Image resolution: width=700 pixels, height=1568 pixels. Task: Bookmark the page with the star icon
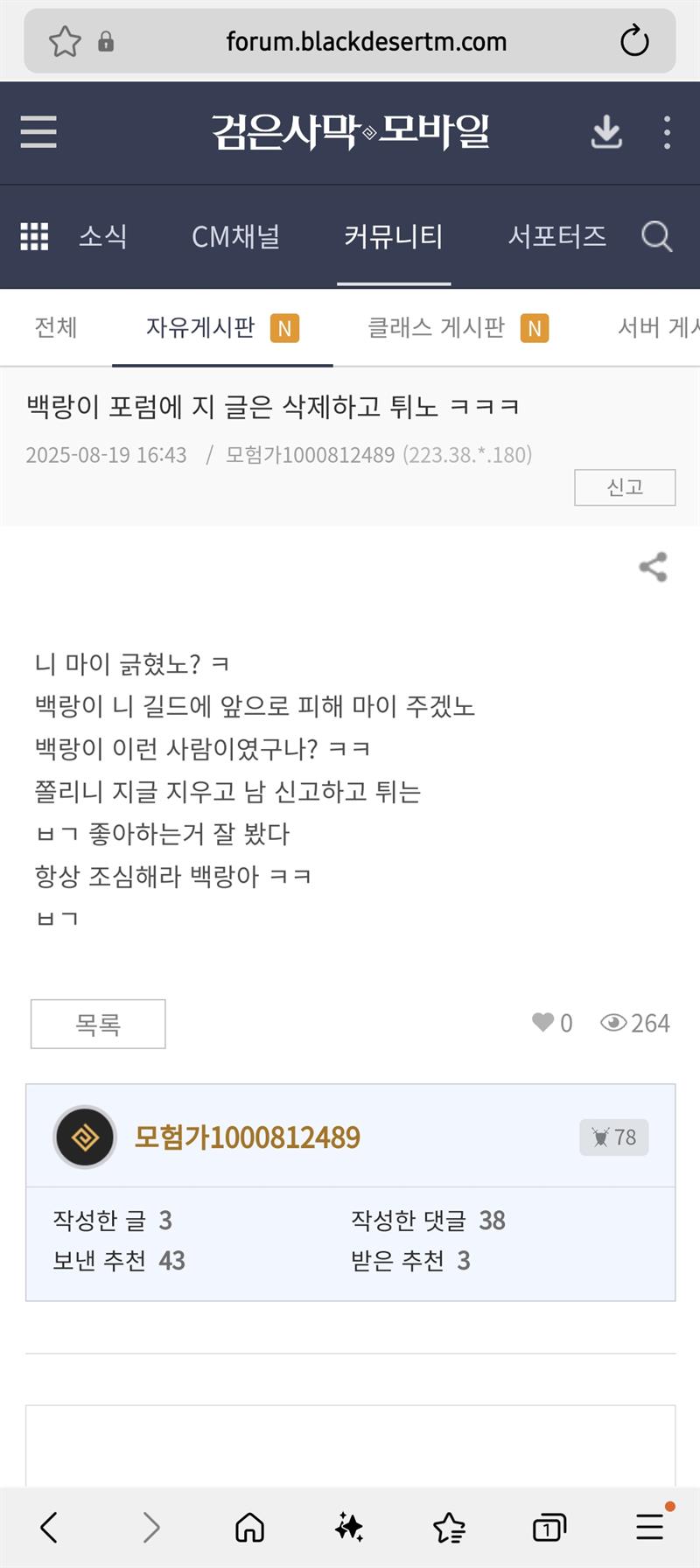65,41
